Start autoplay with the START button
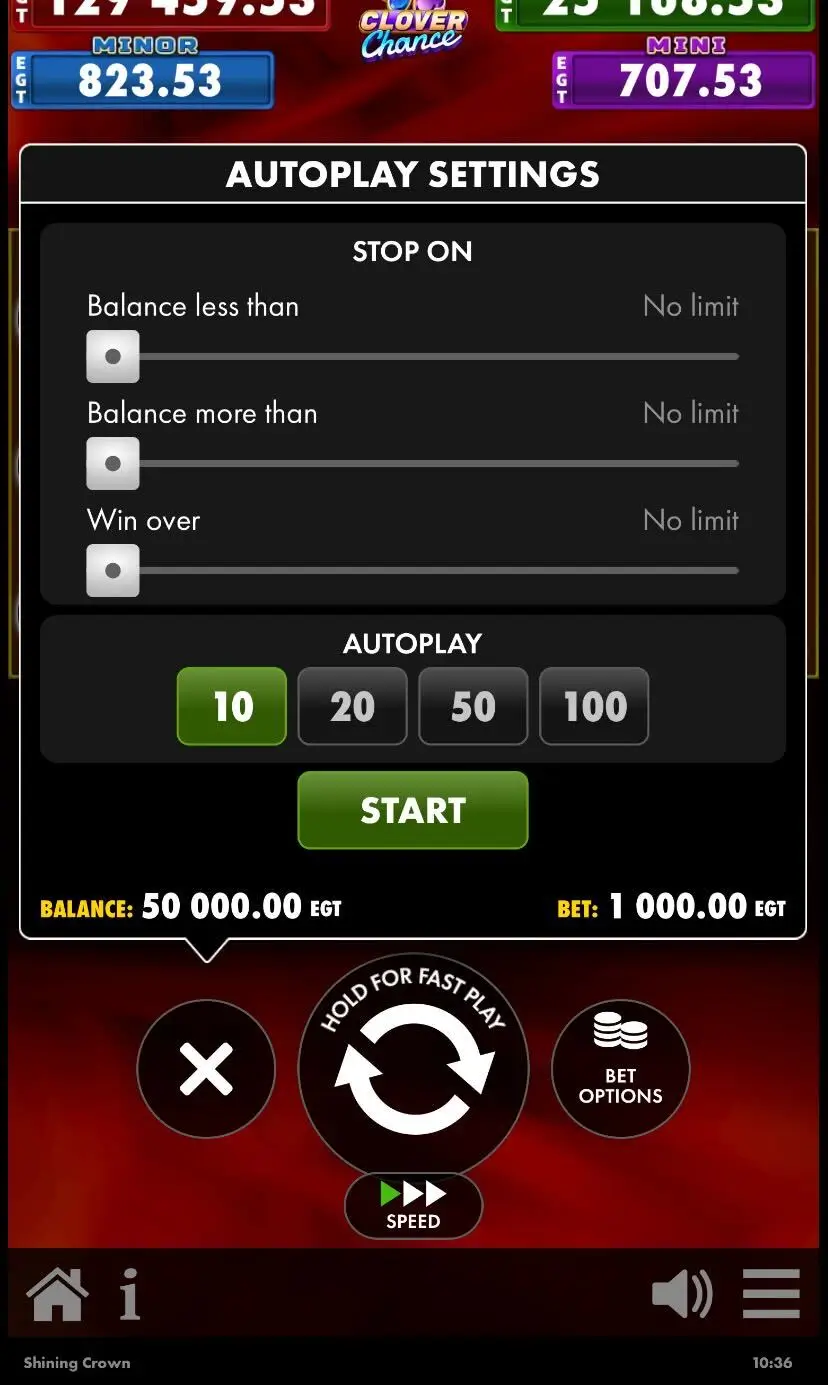The width and height of the screenshot is (828, 1385). 413,810
